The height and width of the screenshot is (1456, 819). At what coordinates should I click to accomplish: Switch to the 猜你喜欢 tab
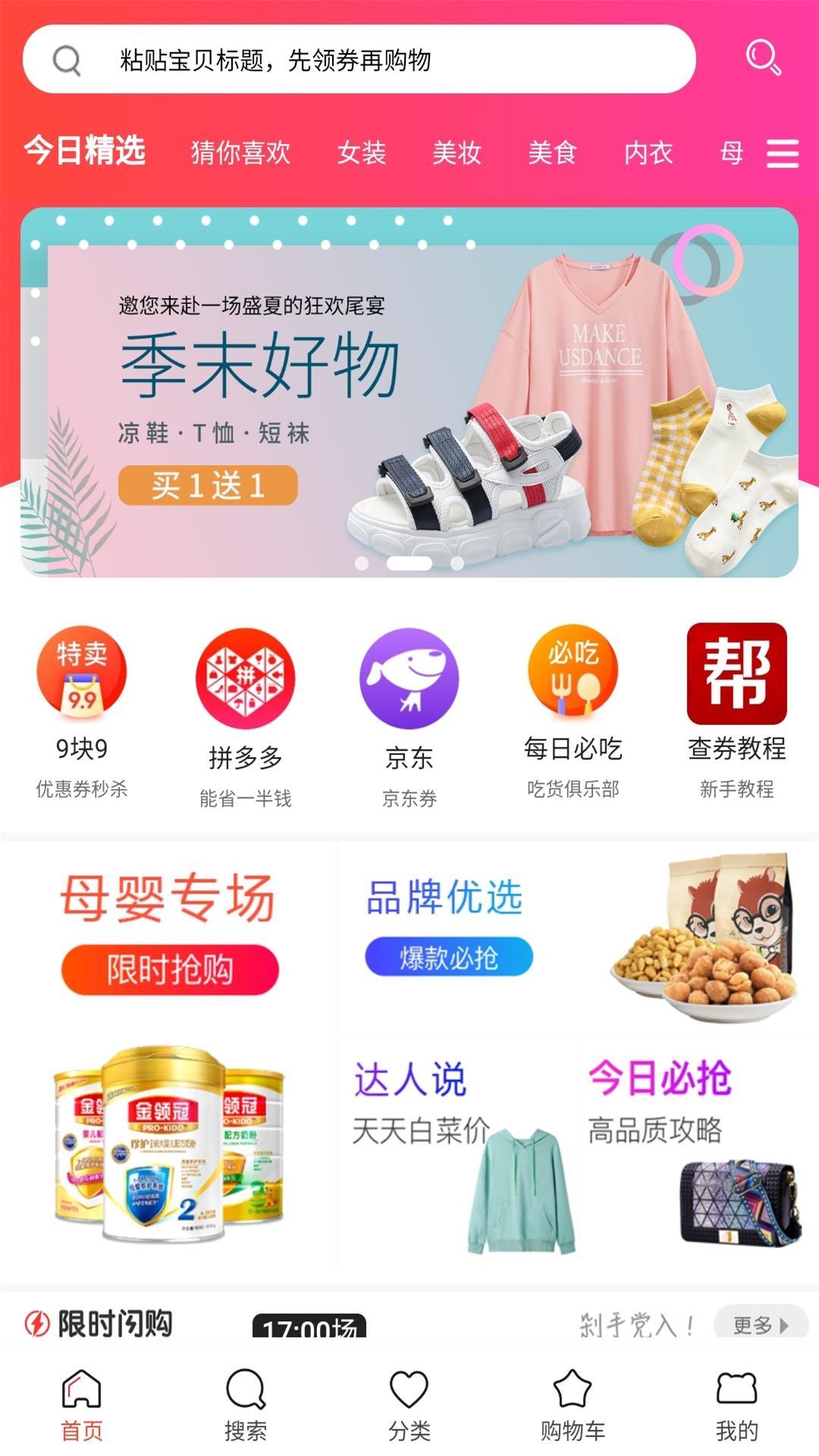coord(240,153)
